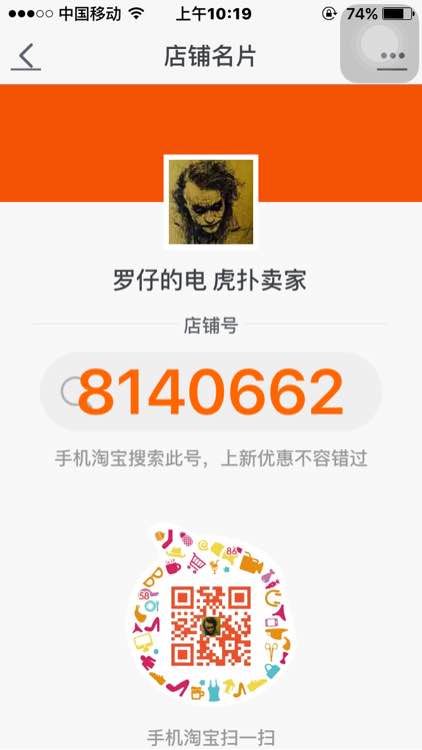
Task: Go back using the top-left arrow
Action: (x=26, y=56)
